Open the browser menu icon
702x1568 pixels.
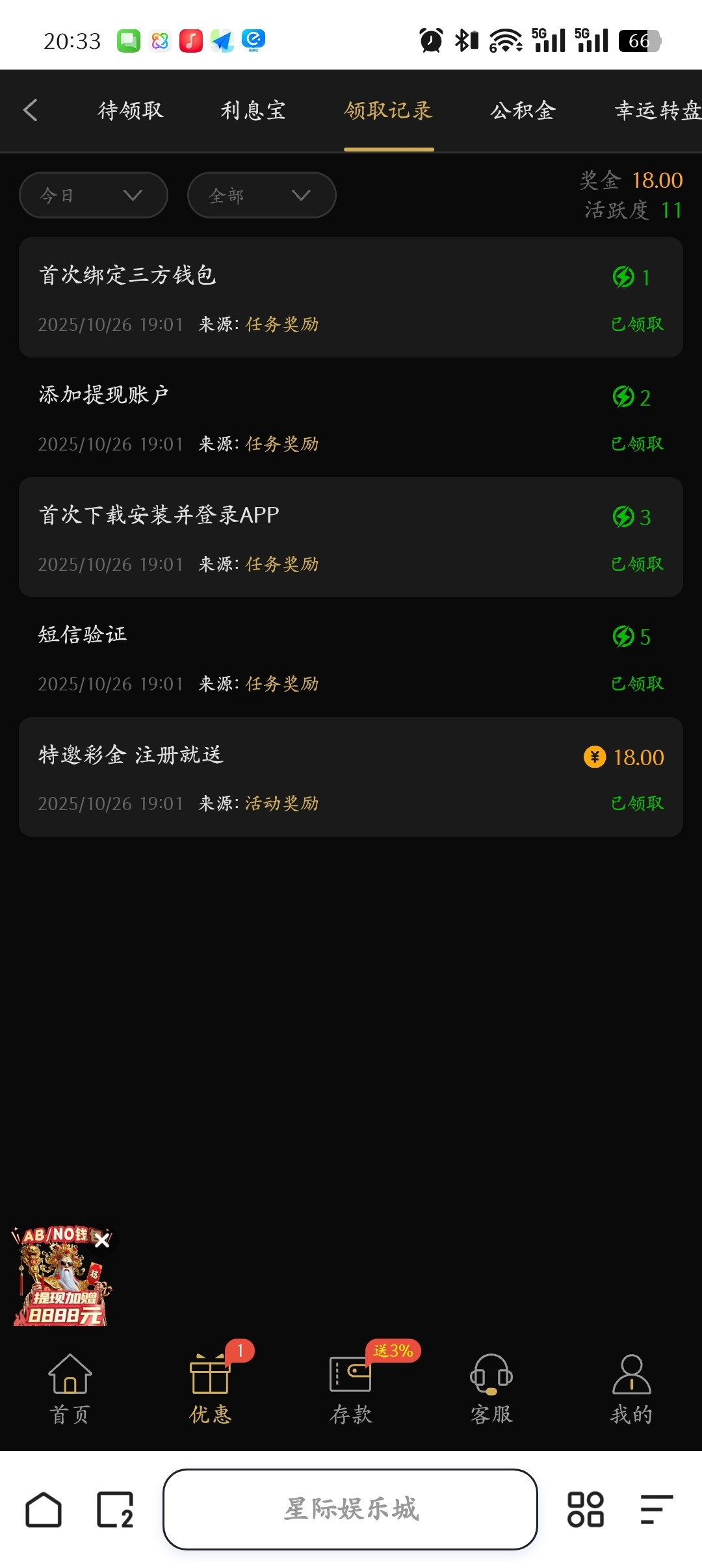[656, 1509]
